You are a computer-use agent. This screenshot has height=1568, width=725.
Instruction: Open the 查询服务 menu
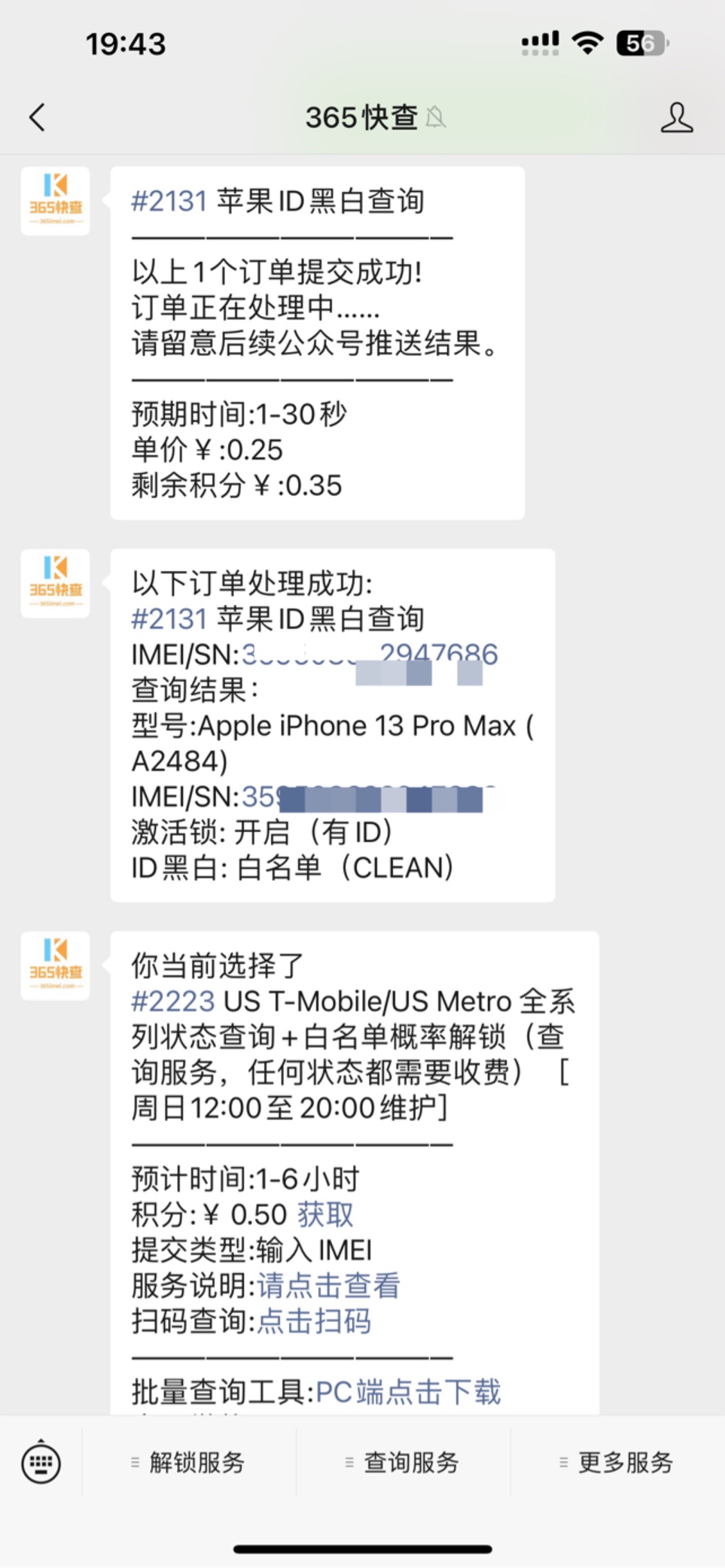click(x=403, y=1462)
